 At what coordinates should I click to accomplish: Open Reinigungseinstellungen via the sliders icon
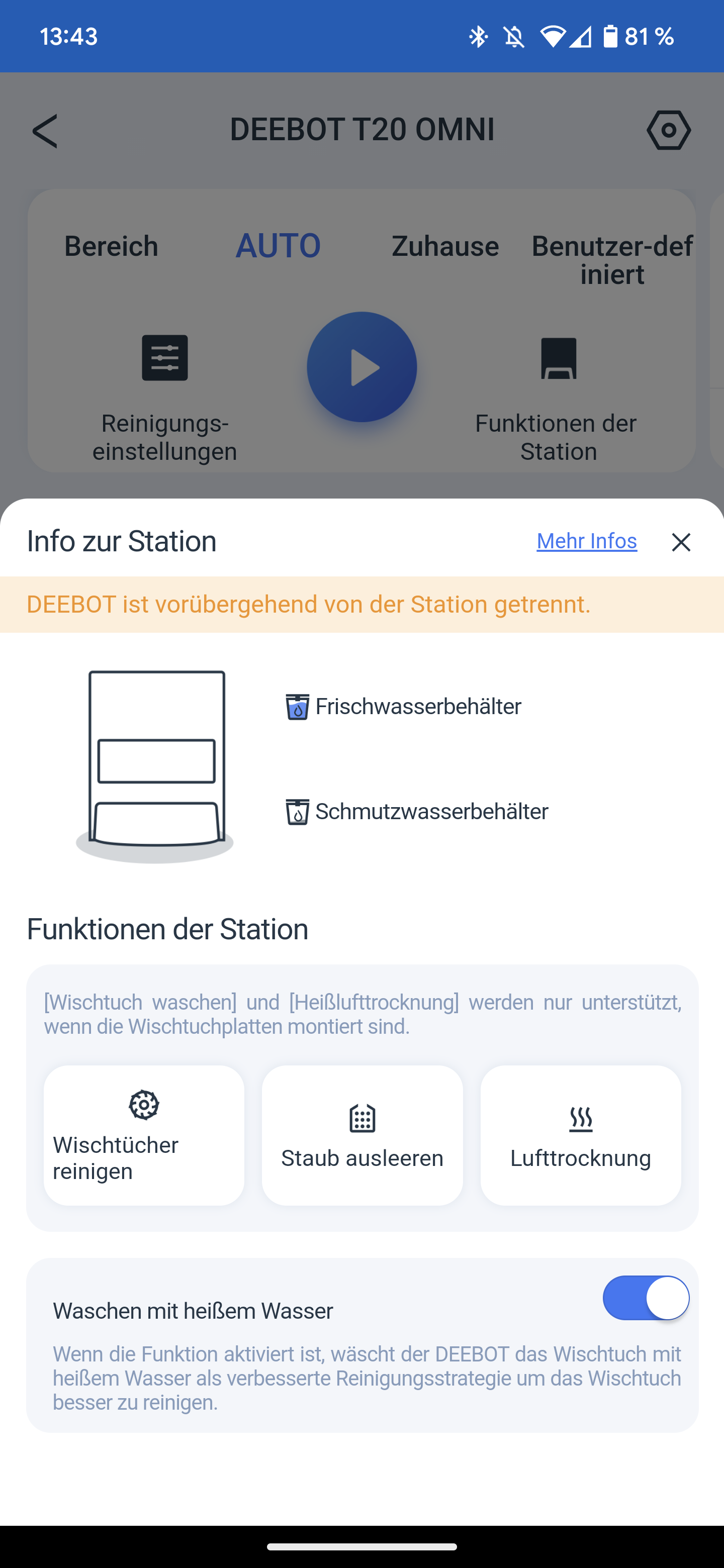pos(164,358)
